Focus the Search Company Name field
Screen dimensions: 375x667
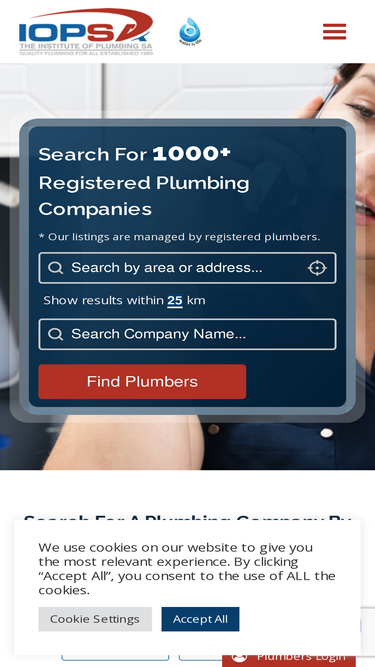click(x=188, y=334)
